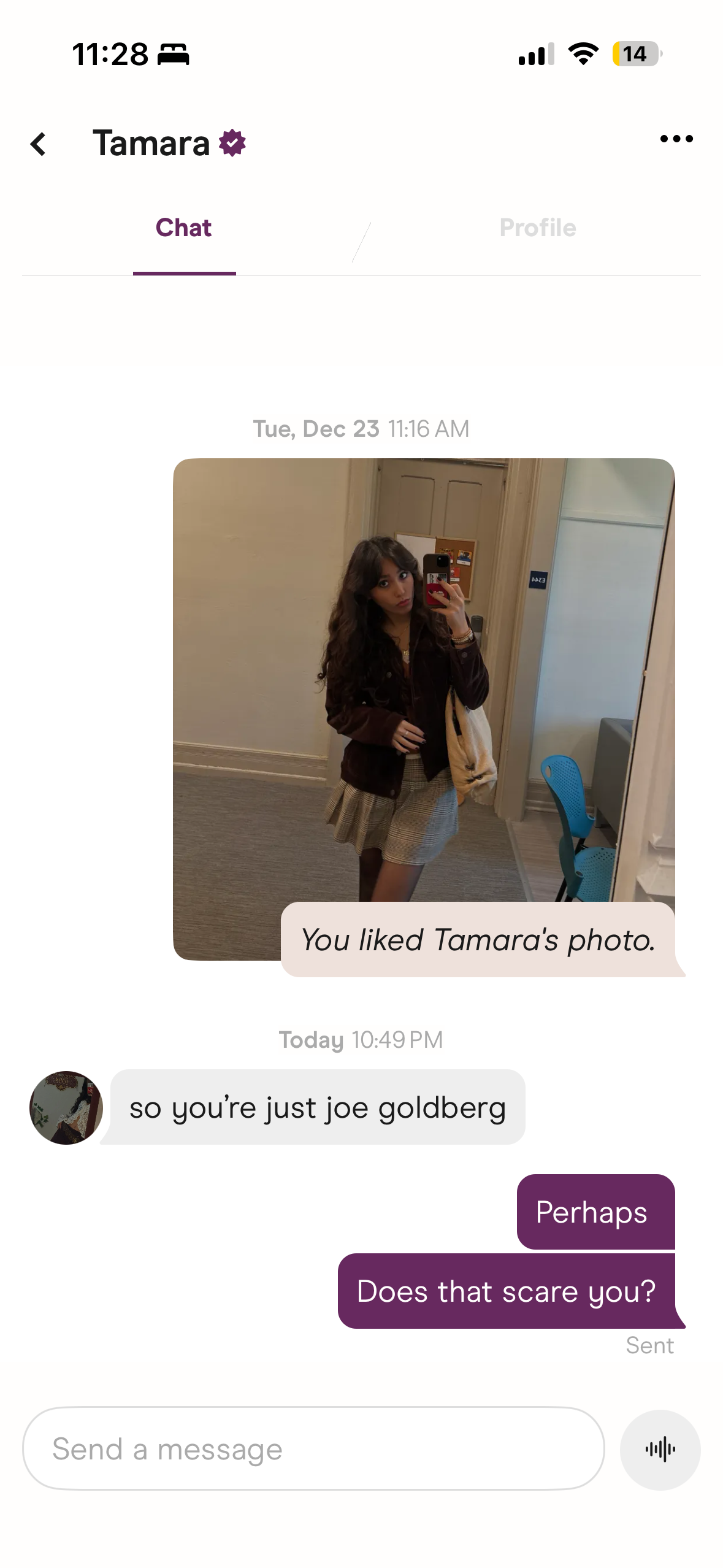This screenshot has height=1568, width=723.
Task: Go back from Tamara's chat
Action: pos(39,145)
